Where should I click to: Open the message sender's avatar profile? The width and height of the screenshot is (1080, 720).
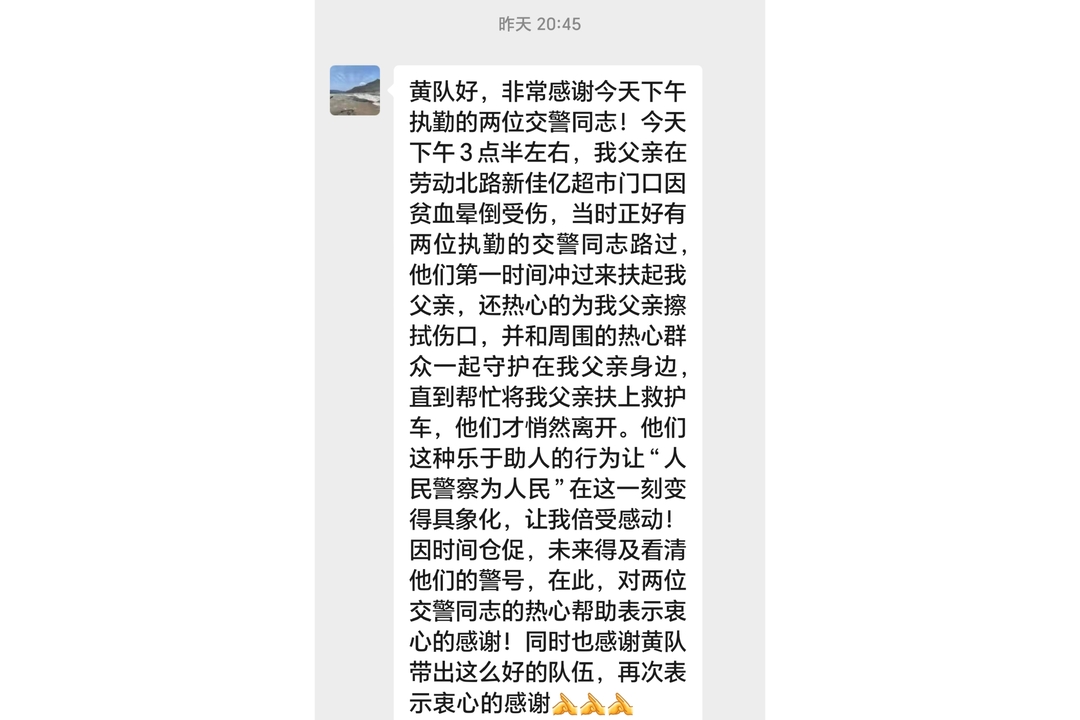click(355, 91)
